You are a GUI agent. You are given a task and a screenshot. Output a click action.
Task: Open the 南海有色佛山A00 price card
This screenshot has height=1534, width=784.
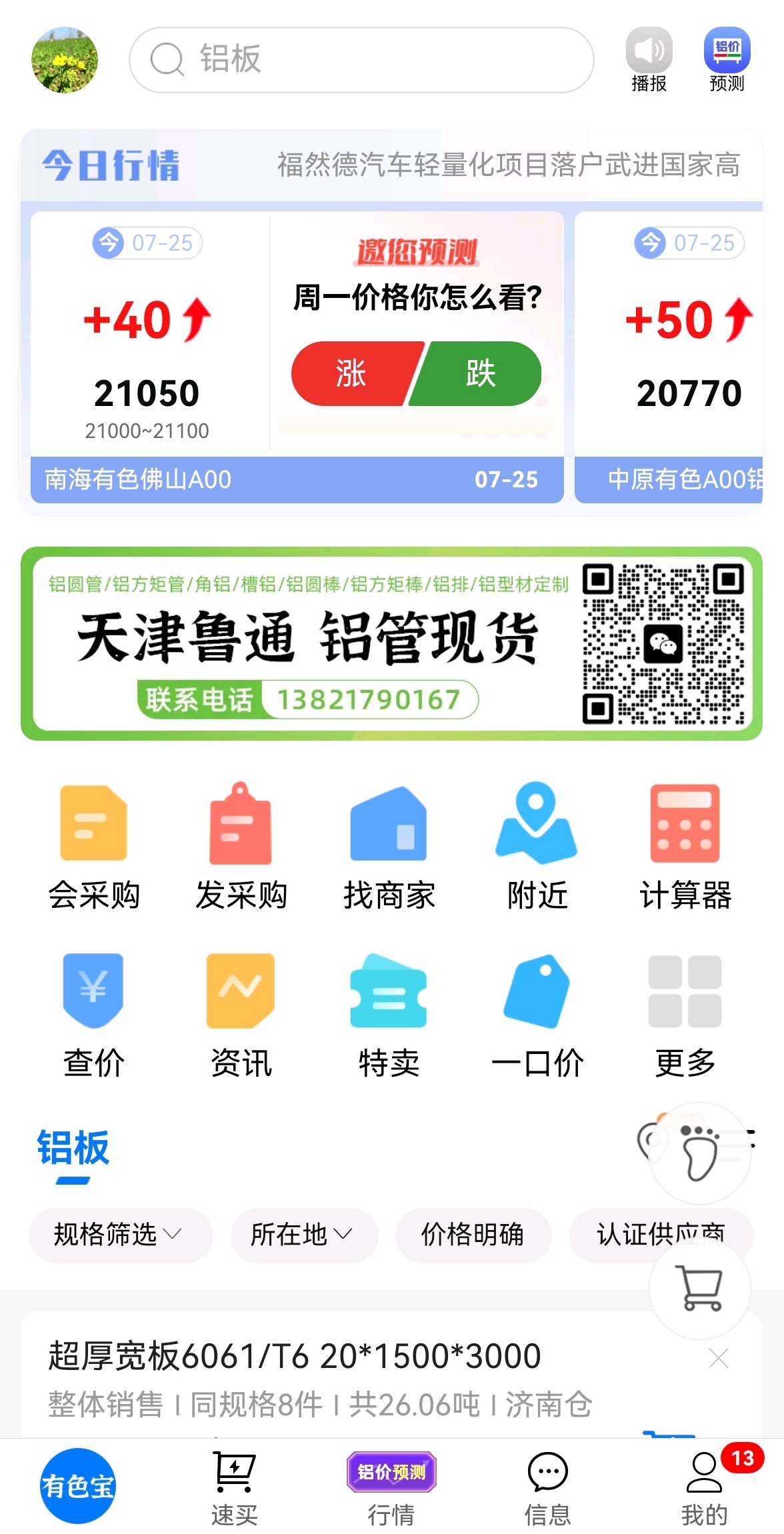pos(149,357)
